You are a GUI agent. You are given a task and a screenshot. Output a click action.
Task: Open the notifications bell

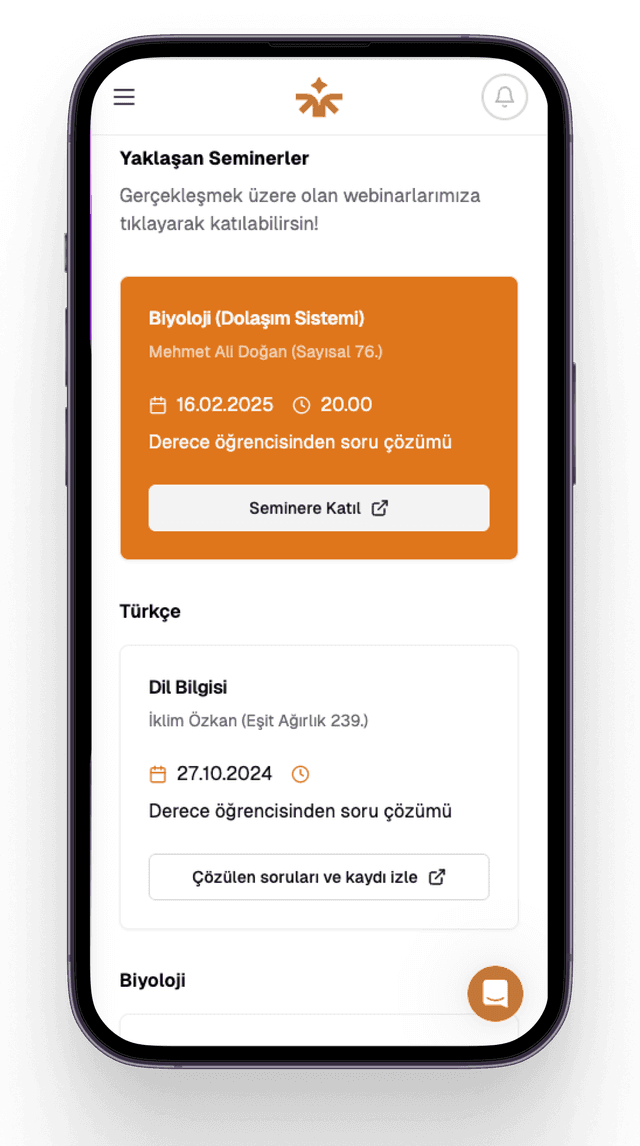(x=504, y=97)
